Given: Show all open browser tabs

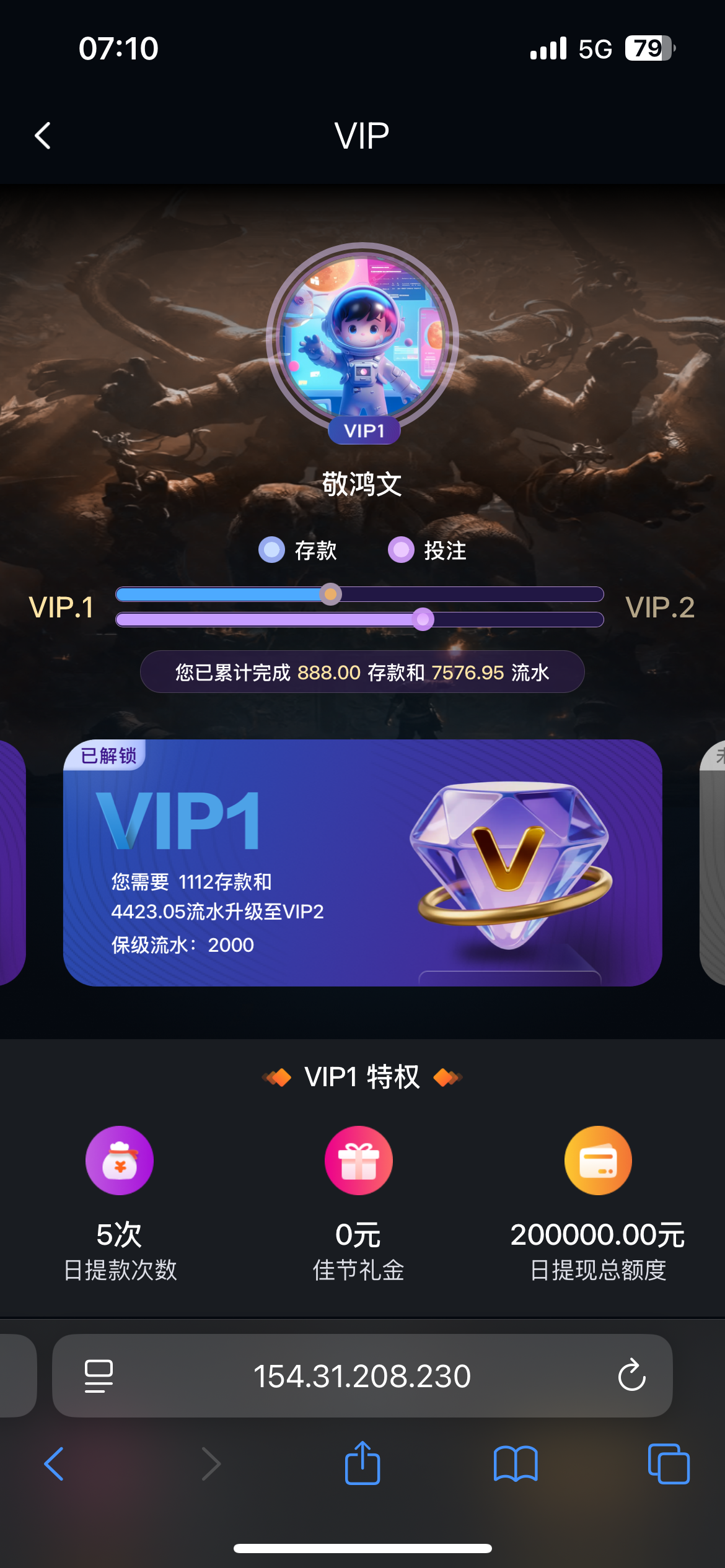Looking at the screenshot, I should 668,1464.
